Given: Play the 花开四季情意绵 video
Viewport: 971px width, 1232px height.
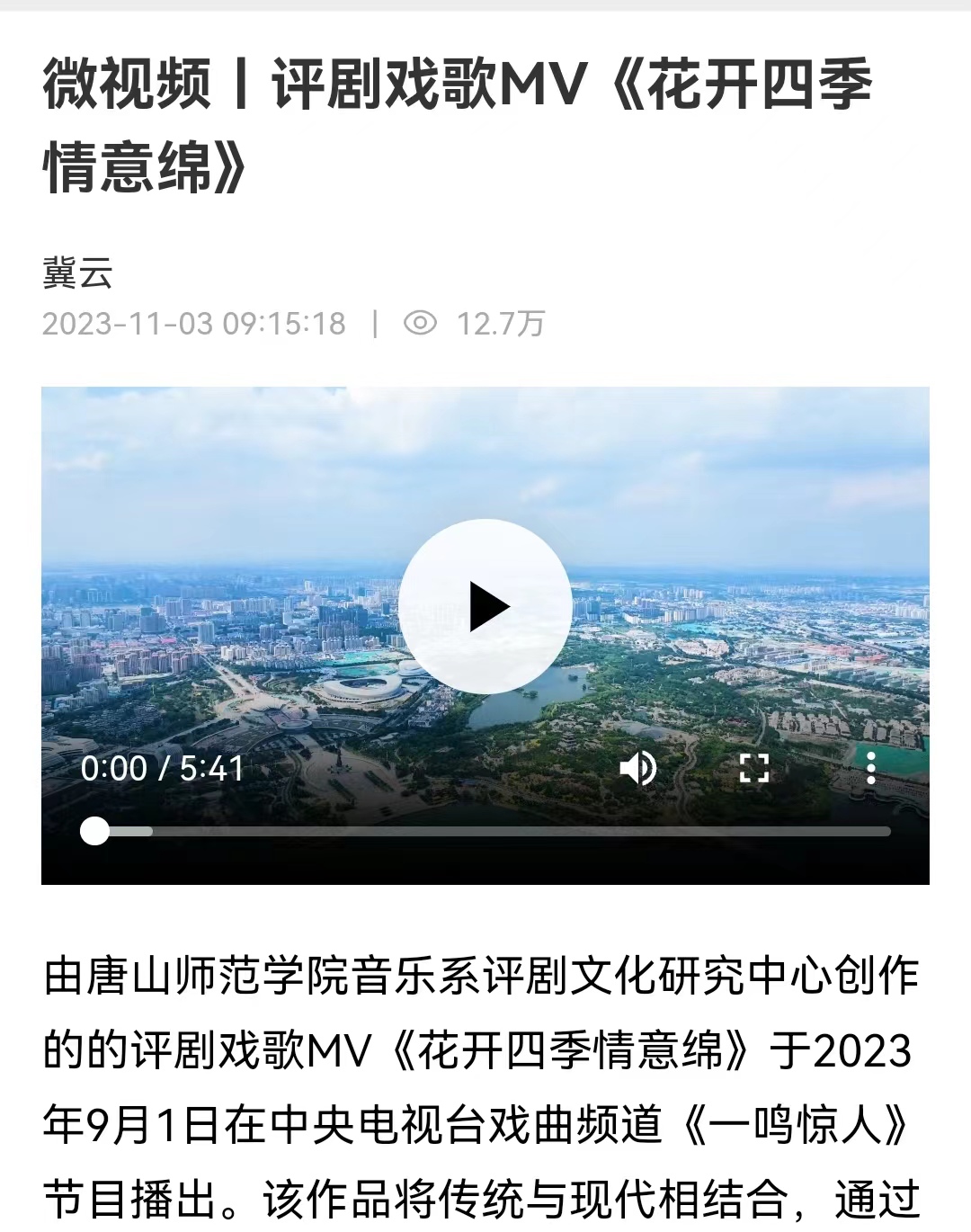Looking at the screenshot, I should [x=485, y=606].
